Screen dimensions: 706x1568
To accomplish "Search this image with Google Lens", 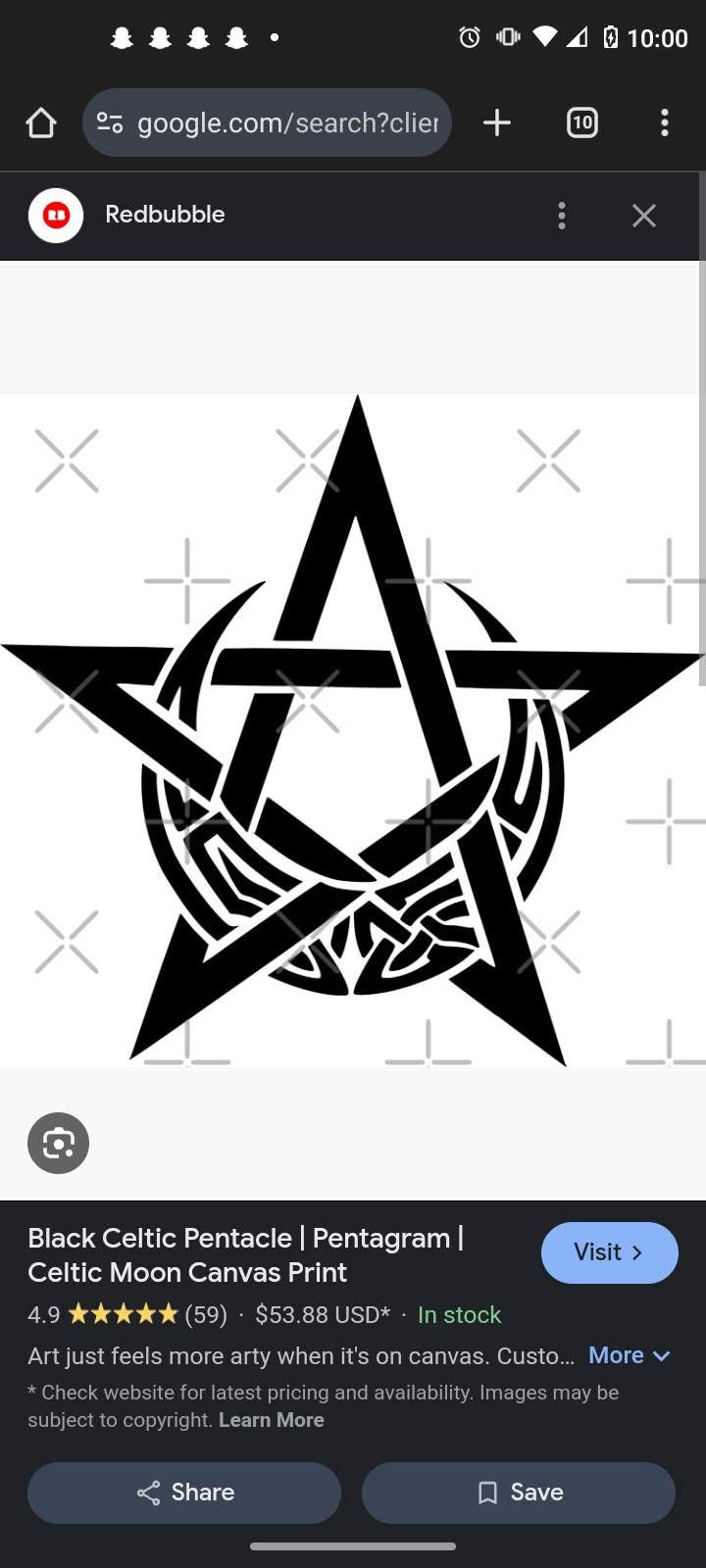I will [59, 1143].
